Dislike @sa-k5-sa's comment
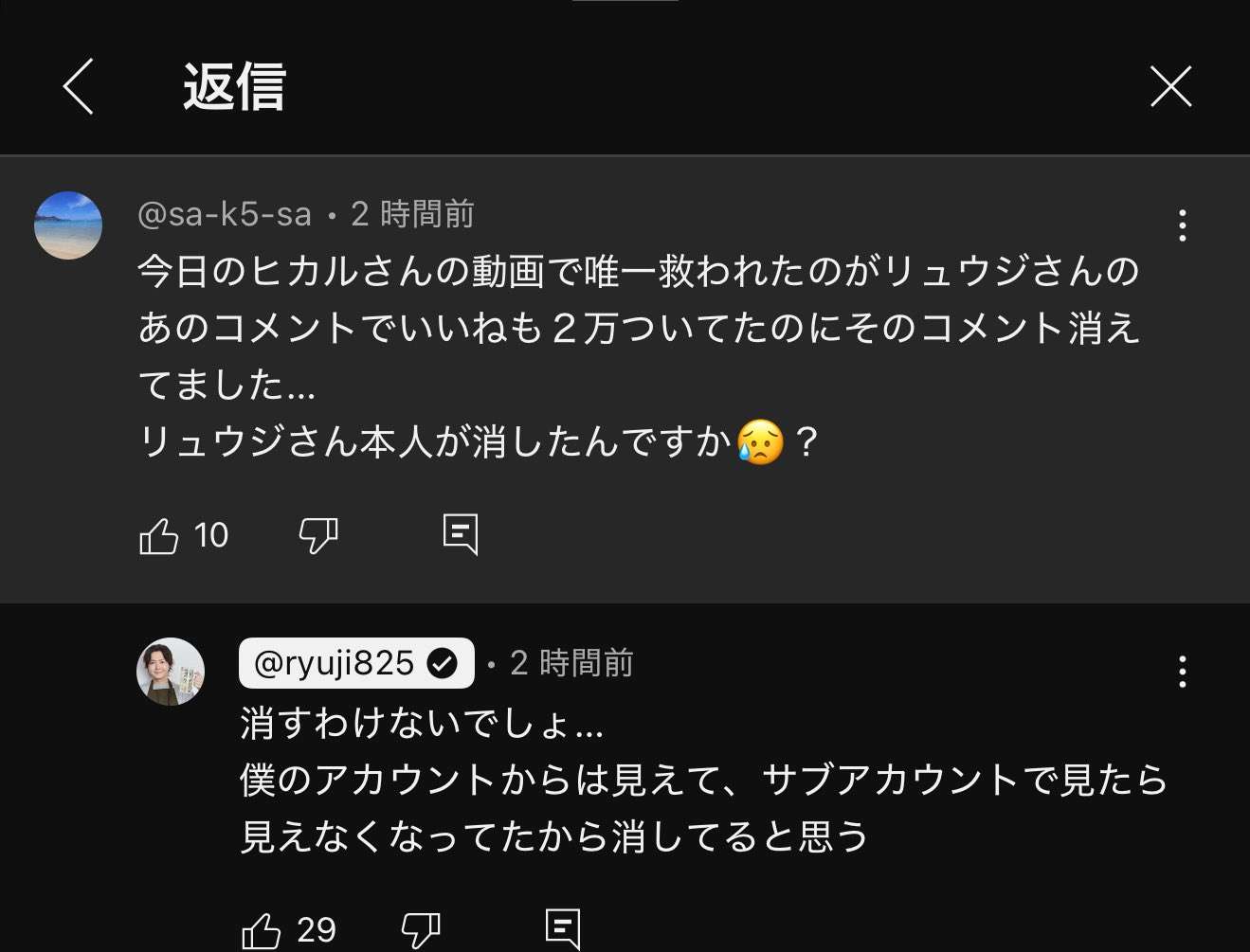 pos(318,536)
